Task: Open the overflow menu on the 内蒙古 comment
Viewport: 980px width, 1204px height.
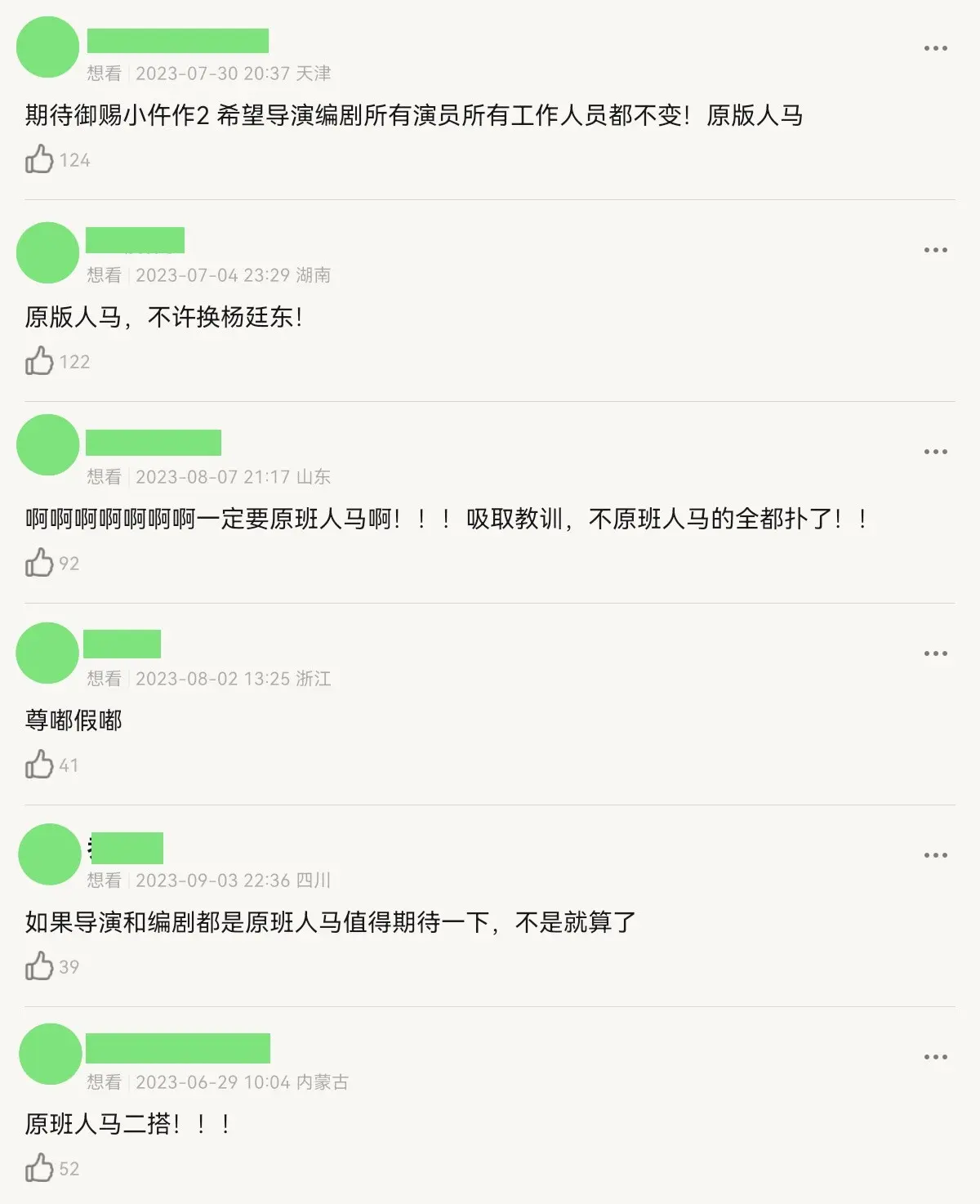Action: [935, 1057]
